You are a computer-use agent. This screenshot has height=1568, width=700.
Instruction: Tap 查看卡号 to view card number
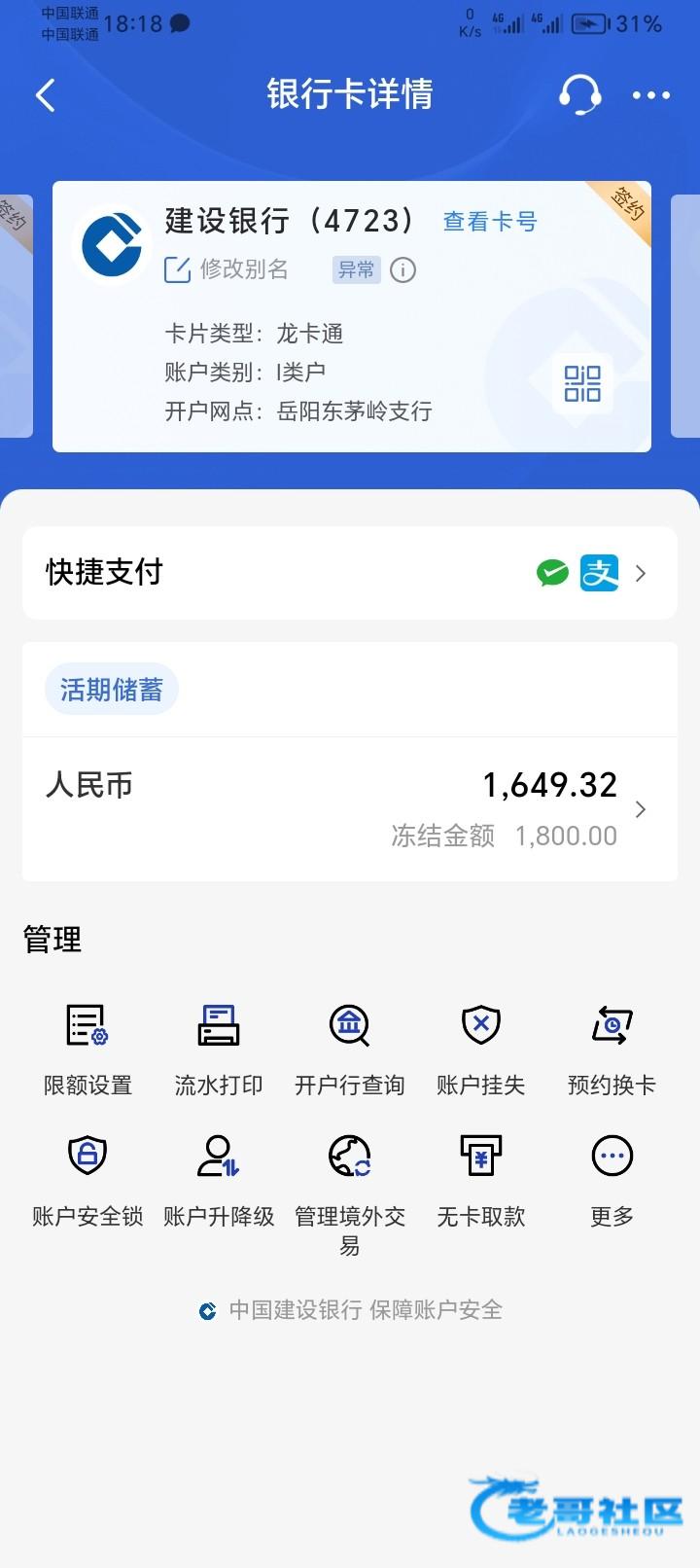(490, 222)
